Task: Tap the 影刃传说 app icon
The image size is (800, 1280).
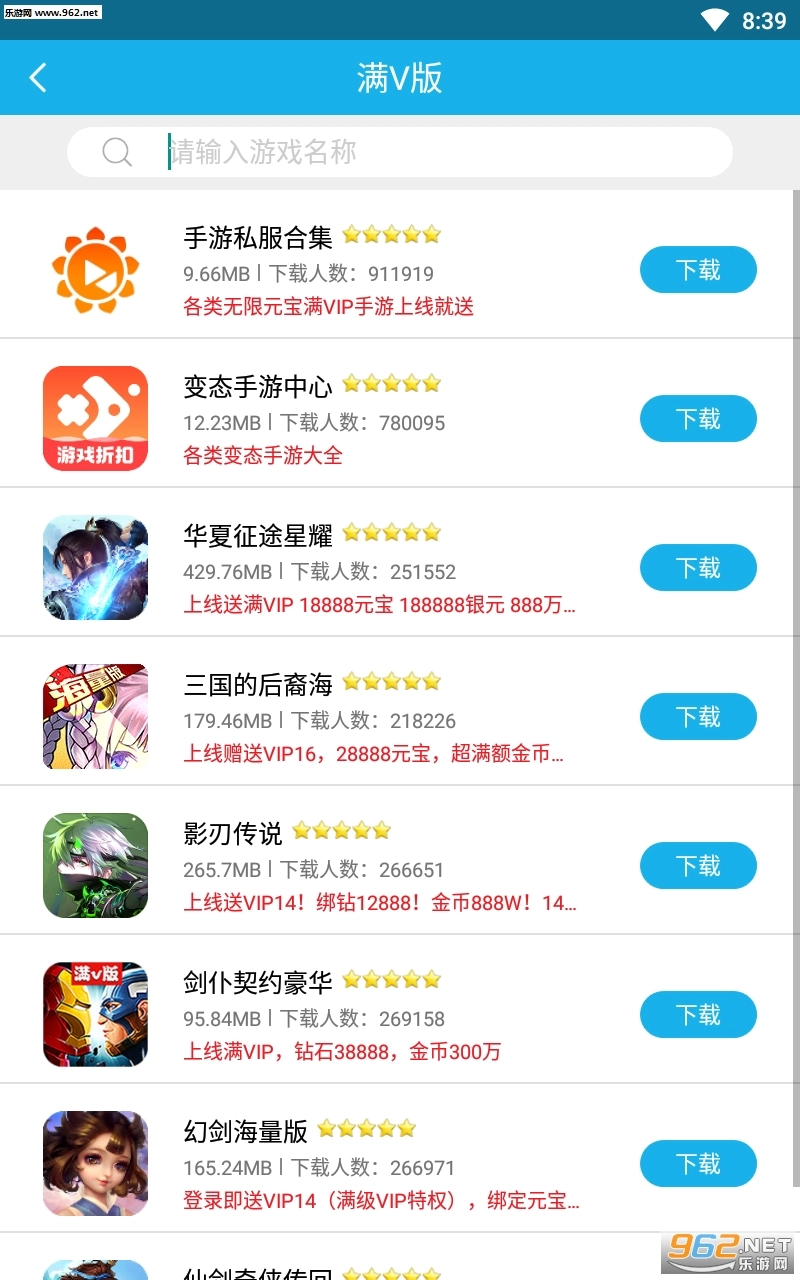Action: [95, 865]
